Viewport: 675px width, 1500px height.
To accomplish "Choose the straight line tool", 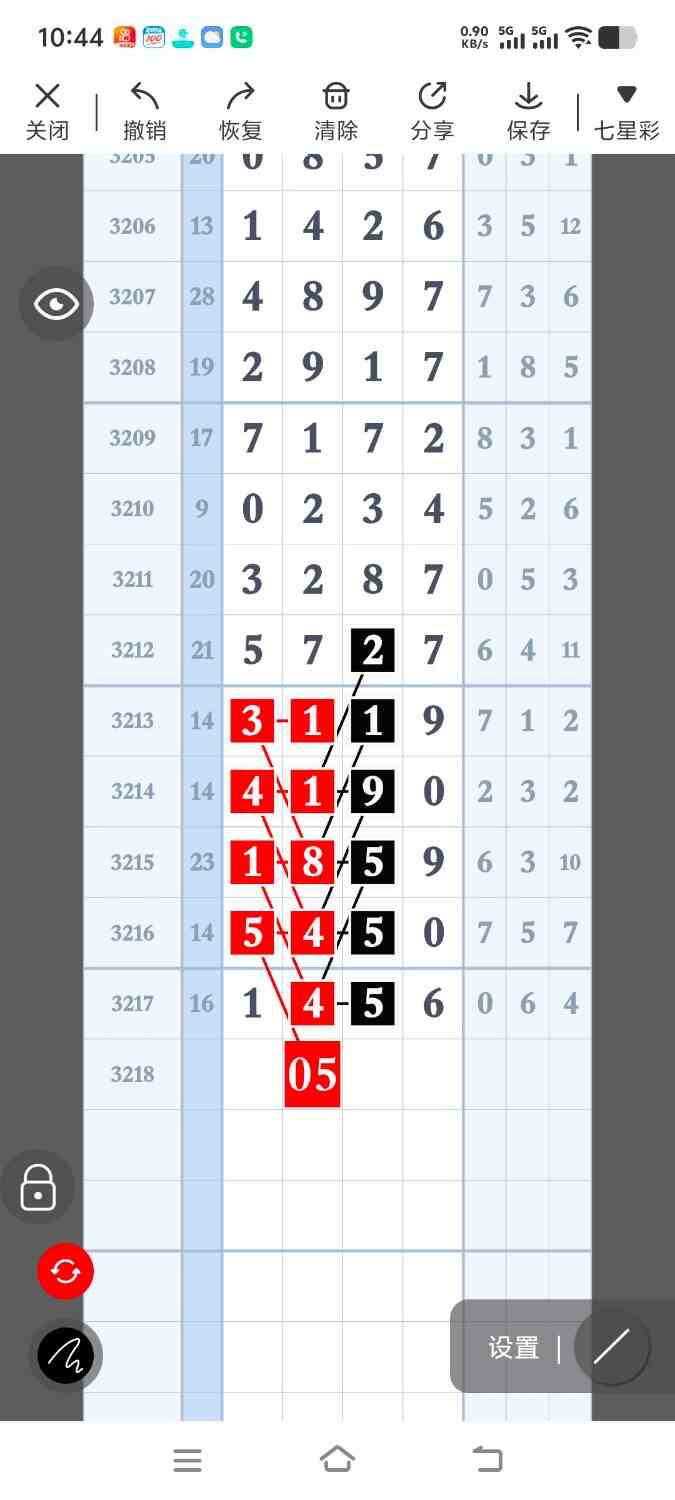I will coord(611,1348).
